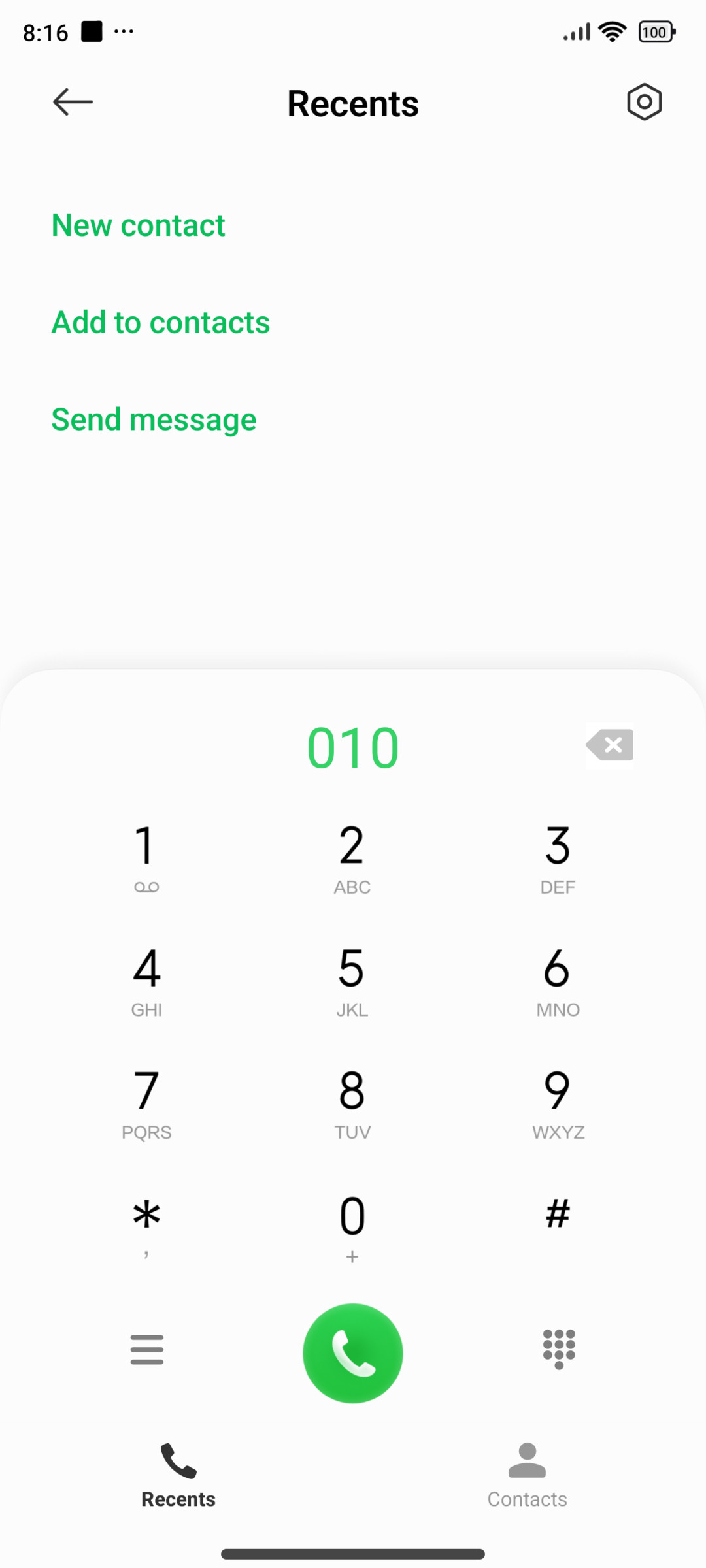Tap Send message option
The height and width of the screenshot is (1568, 706).
click(x=154, y=419)
